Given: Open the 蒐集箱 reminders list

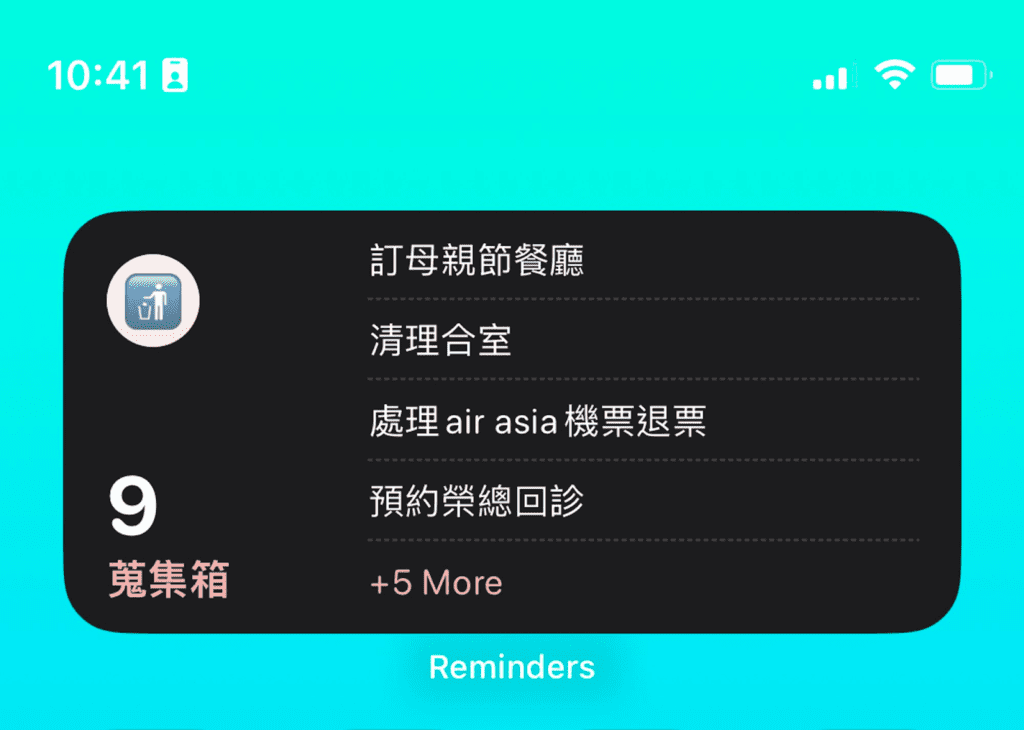Looking at the screenshot, I should [x=169, y=580].
